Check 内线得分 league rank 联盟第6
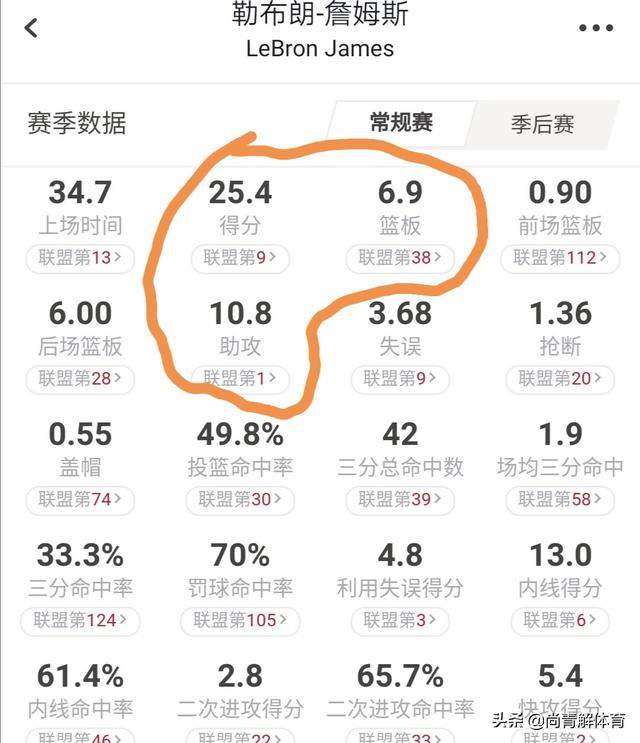640x743 pixels. coord(560,620)
